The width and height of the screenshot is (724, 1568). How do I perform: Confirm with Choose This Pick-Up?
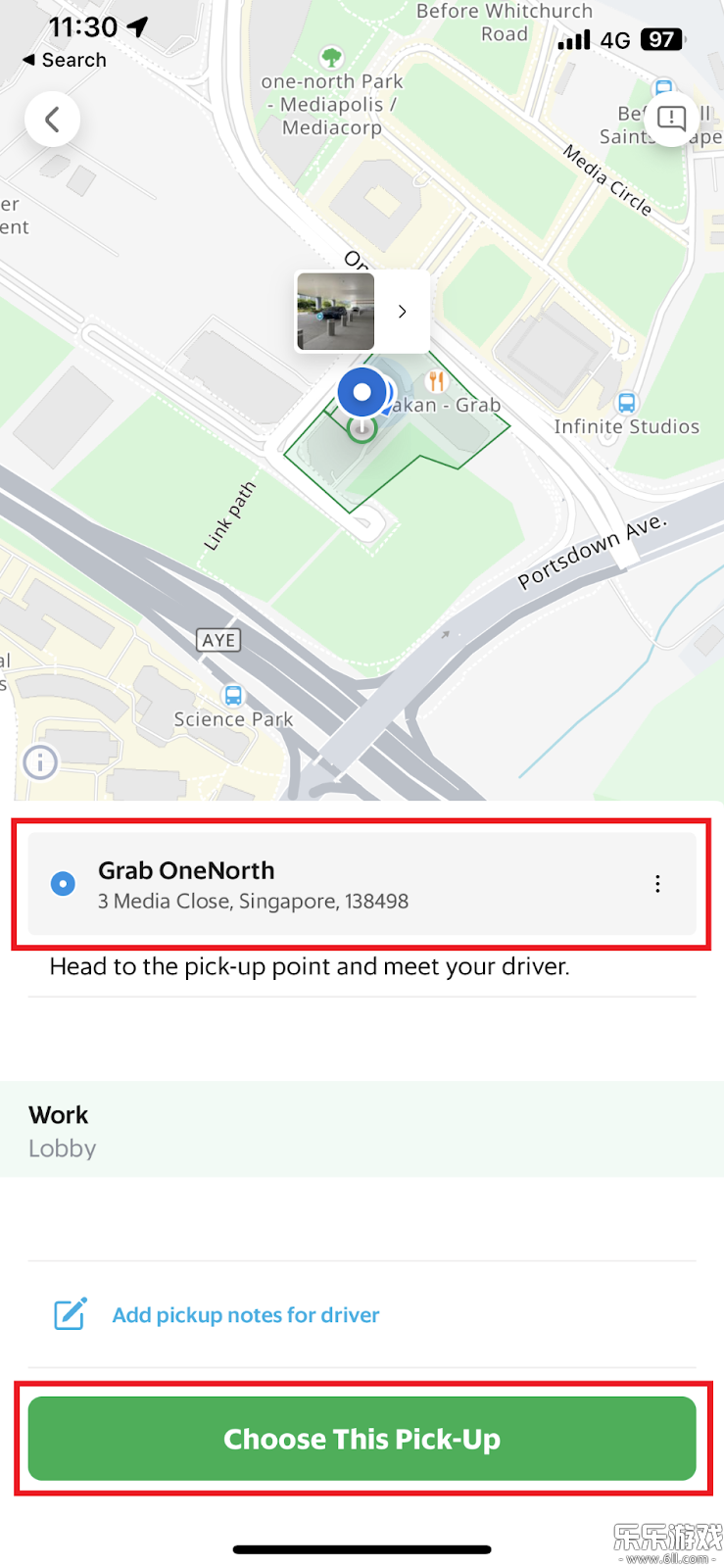click(x=362, y=1439)
